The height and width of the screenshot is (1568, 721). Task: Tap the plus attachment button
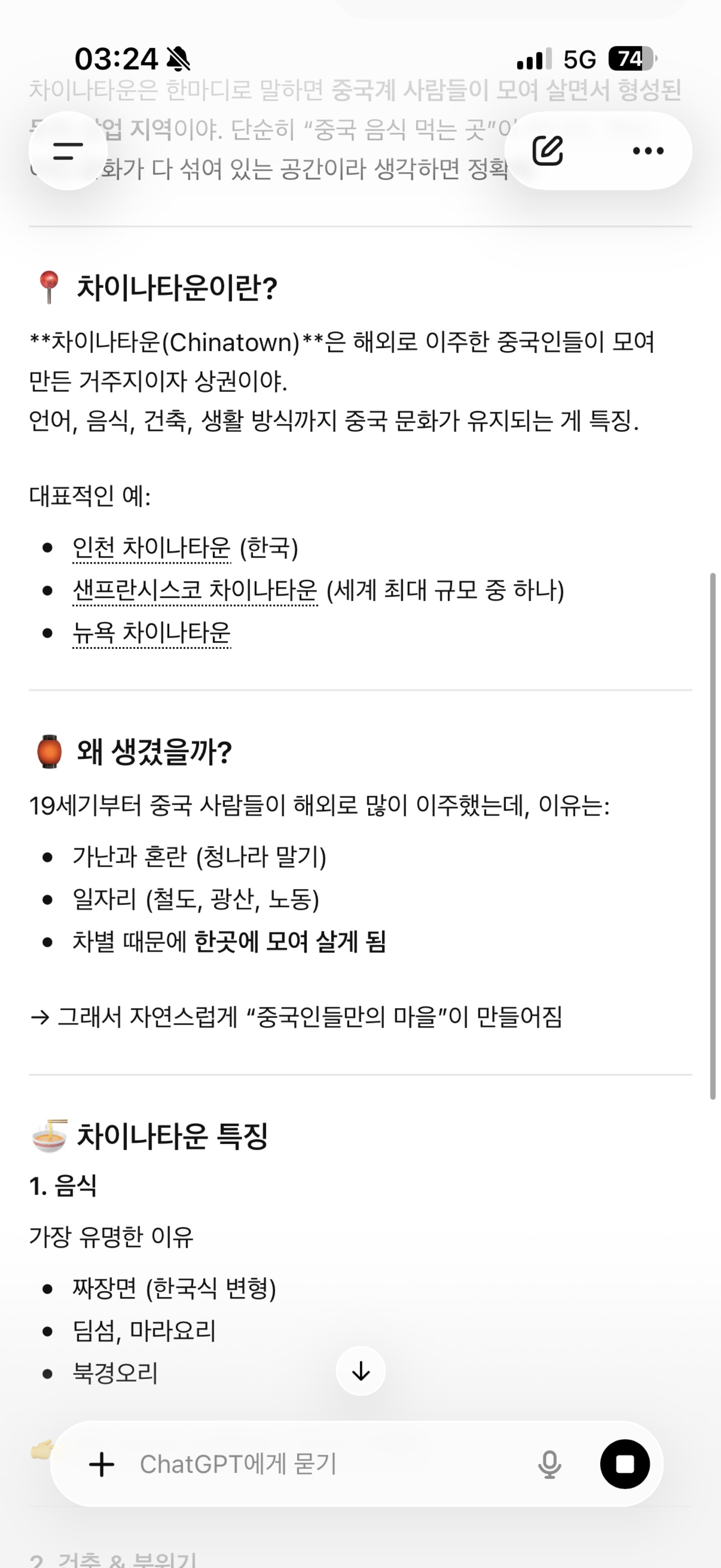[102, 1465]
